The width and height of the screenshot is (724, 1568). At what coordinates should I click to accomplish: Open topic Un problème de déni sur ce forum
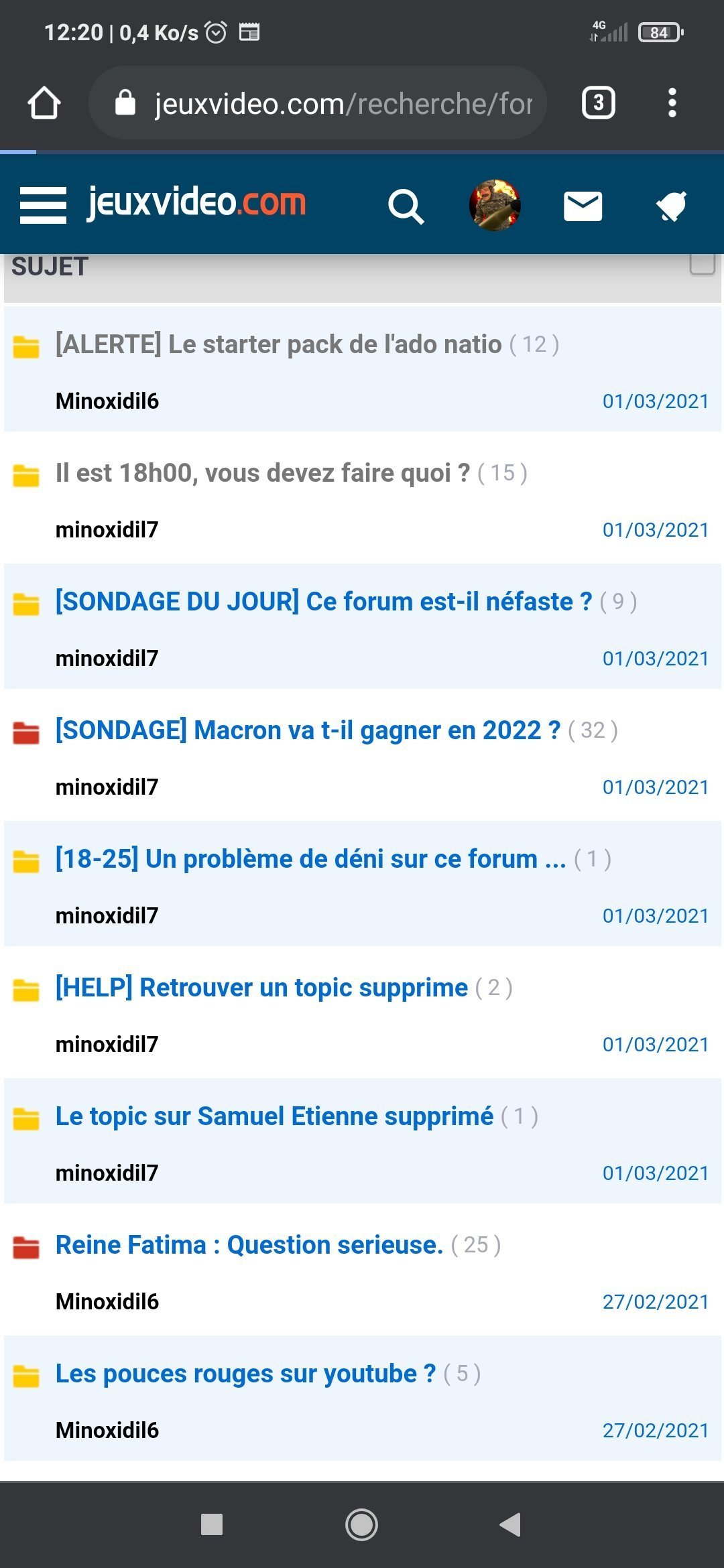310,859
